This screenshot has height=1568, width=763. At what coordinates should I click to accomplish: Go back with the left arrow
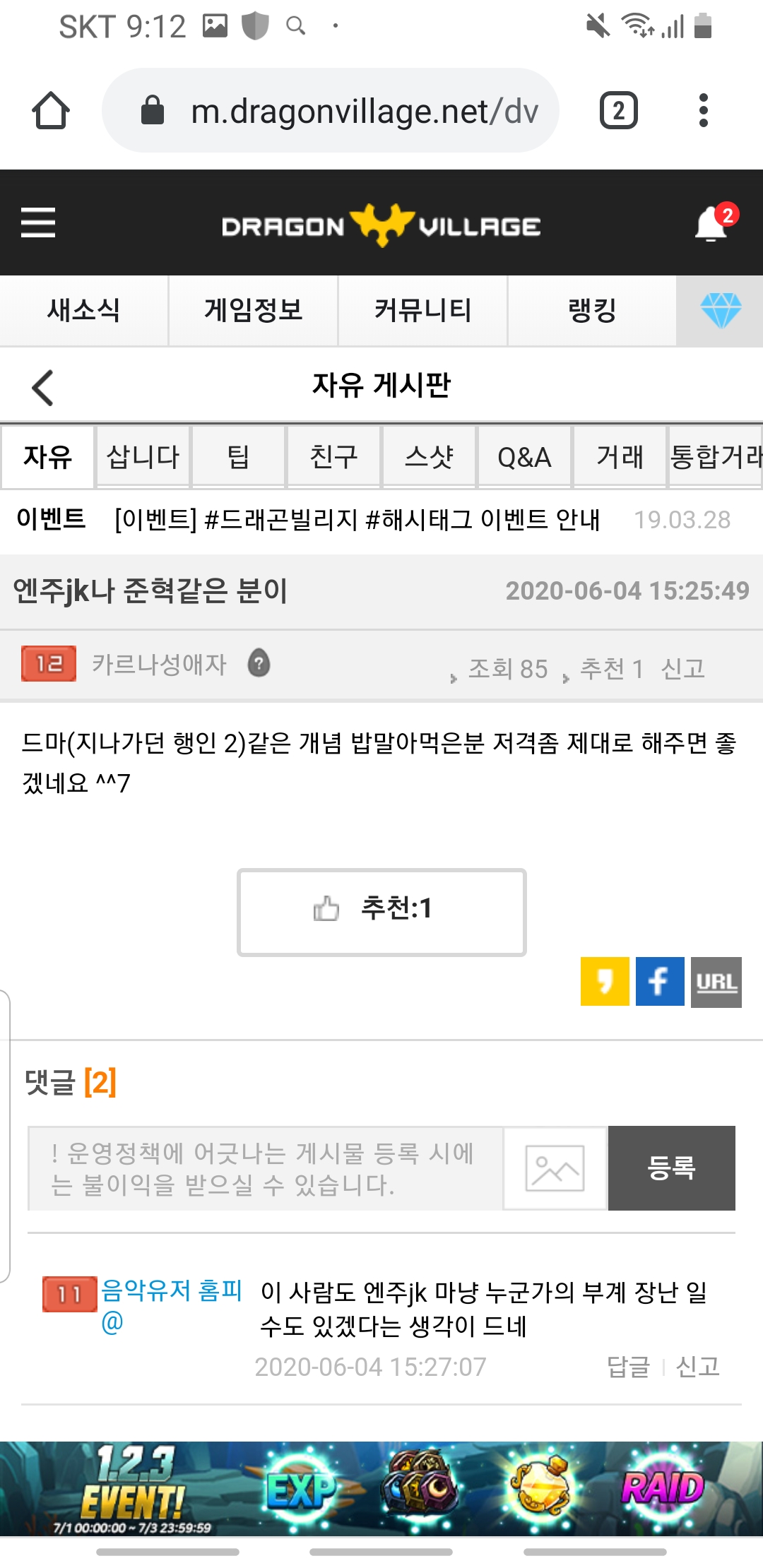click(x=43, y=388)
